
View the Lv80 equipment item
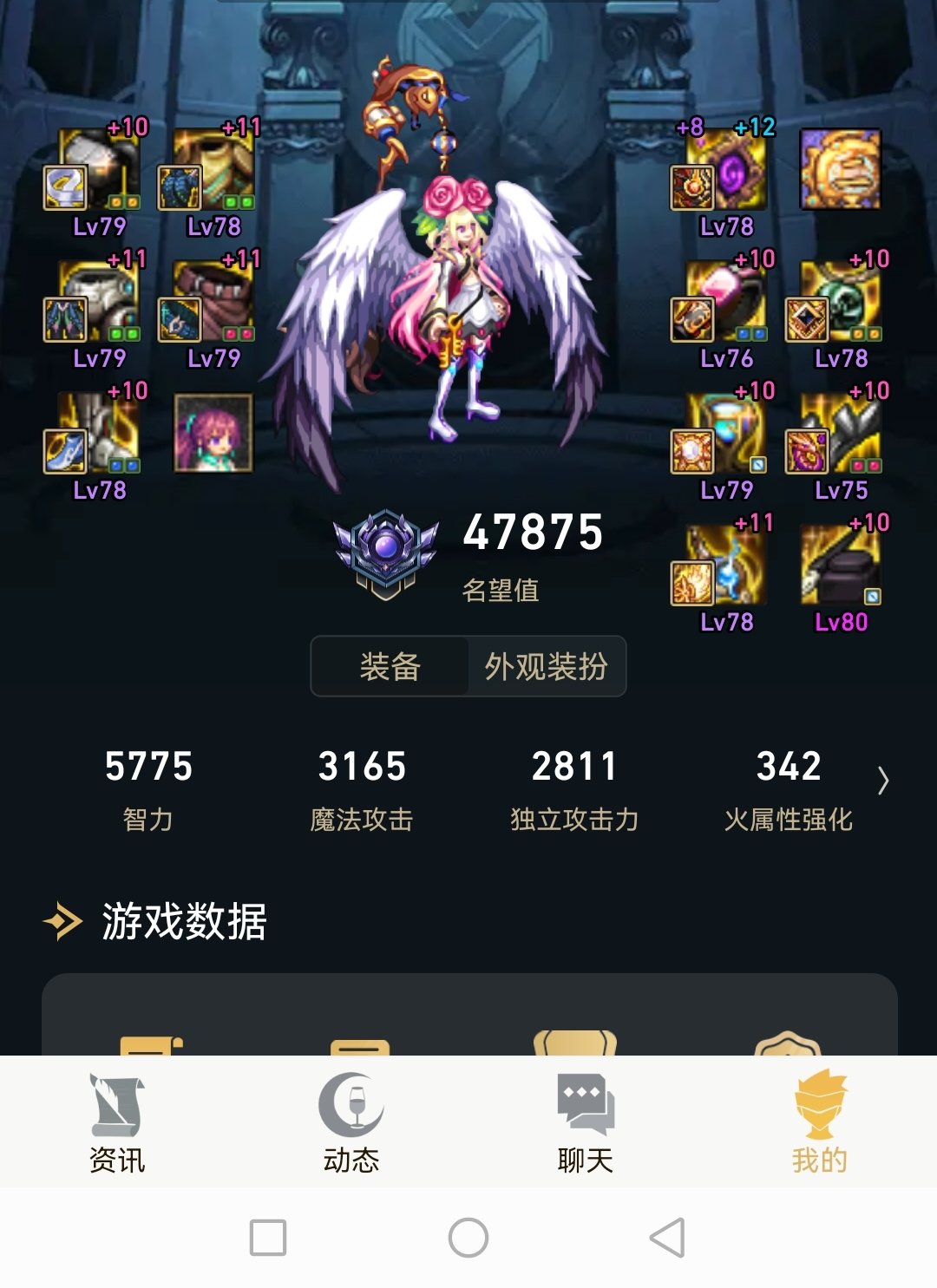tap(840, 566)
